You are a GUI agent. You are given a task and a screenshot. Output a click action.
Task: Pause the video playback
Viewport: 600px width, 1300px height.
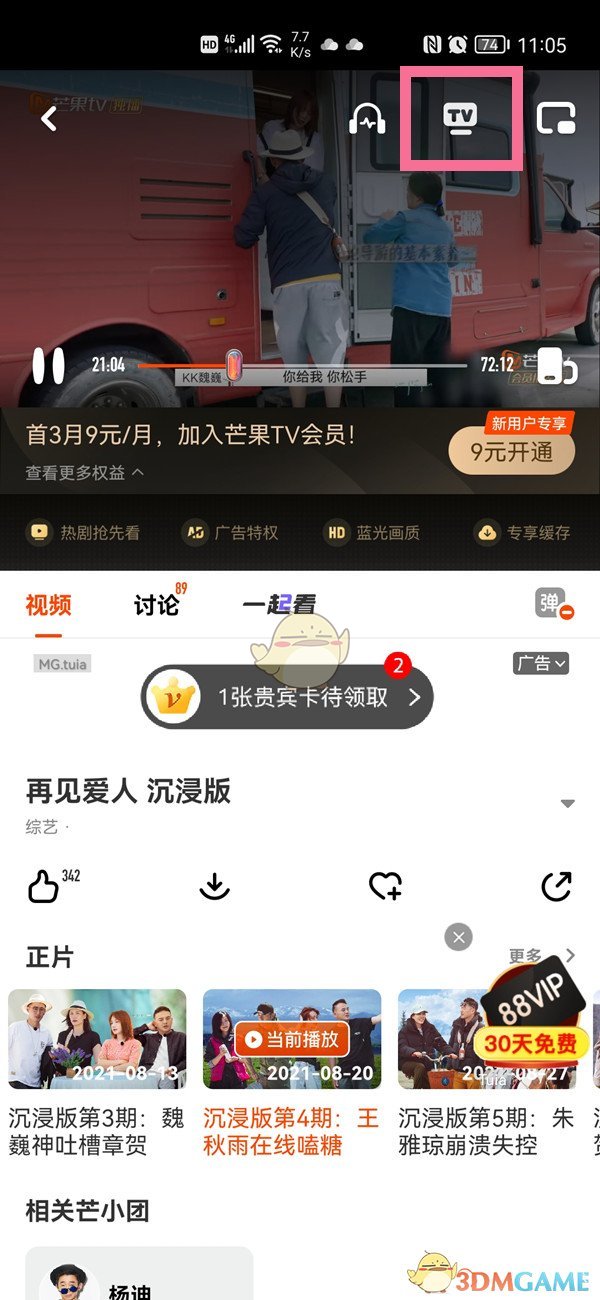pyautogui.click(x=48, y=366)
